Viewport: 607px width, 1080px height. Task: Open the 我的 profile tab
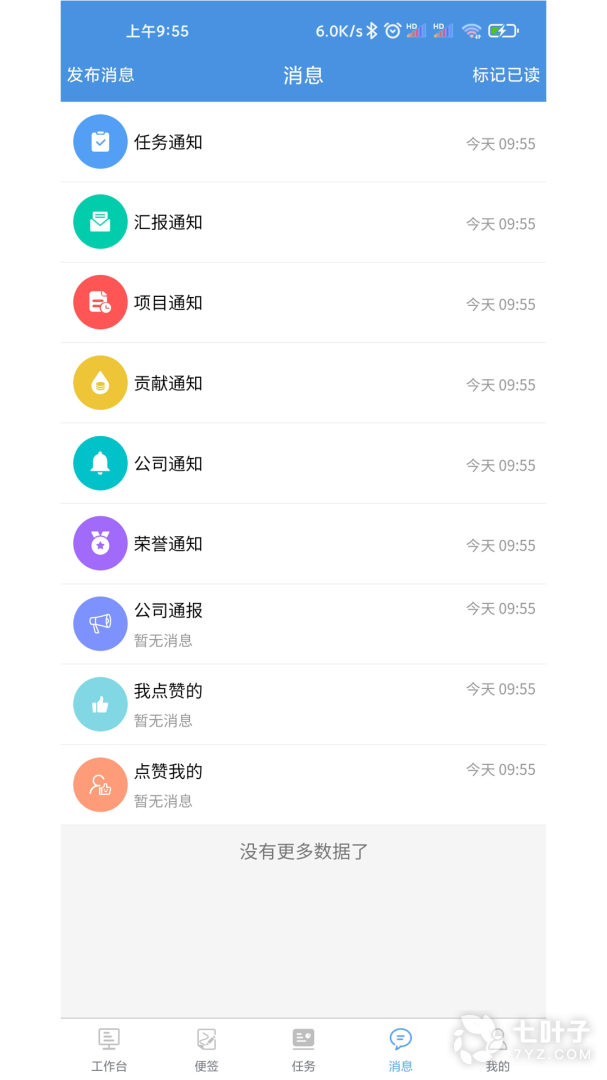[497, 1049]
